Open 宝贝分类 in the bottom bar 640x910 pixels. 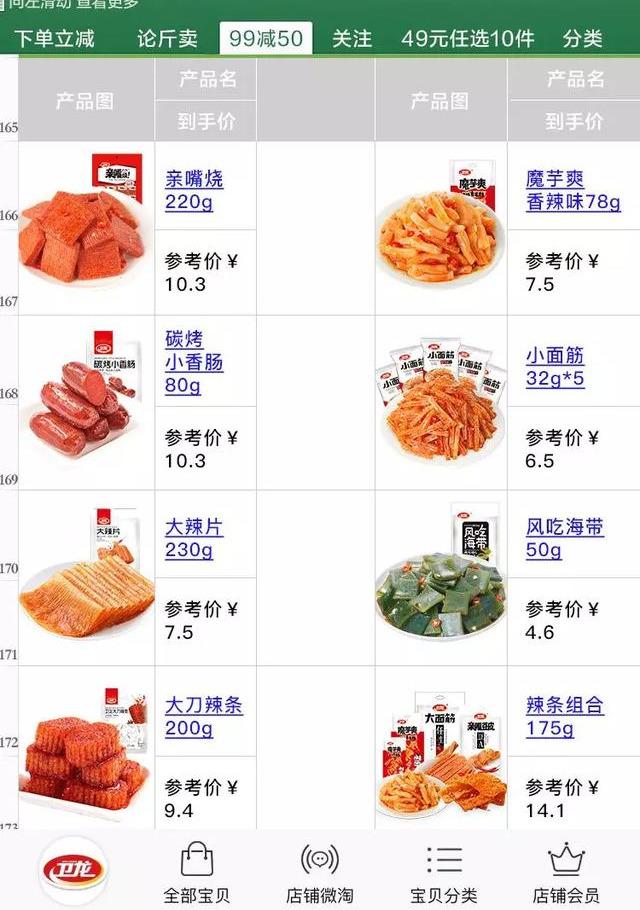coord(443,872)
